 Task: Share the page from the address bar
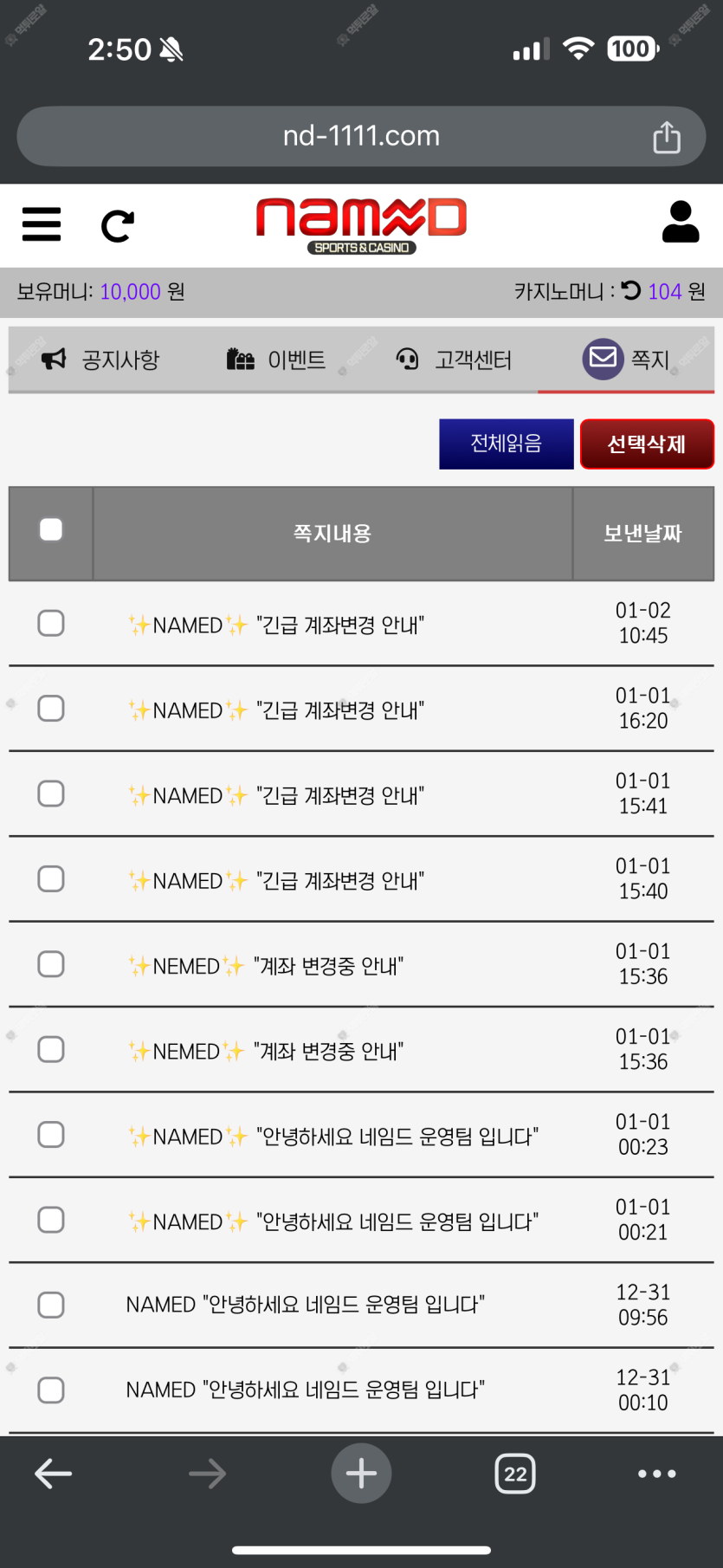coord(666,137)
